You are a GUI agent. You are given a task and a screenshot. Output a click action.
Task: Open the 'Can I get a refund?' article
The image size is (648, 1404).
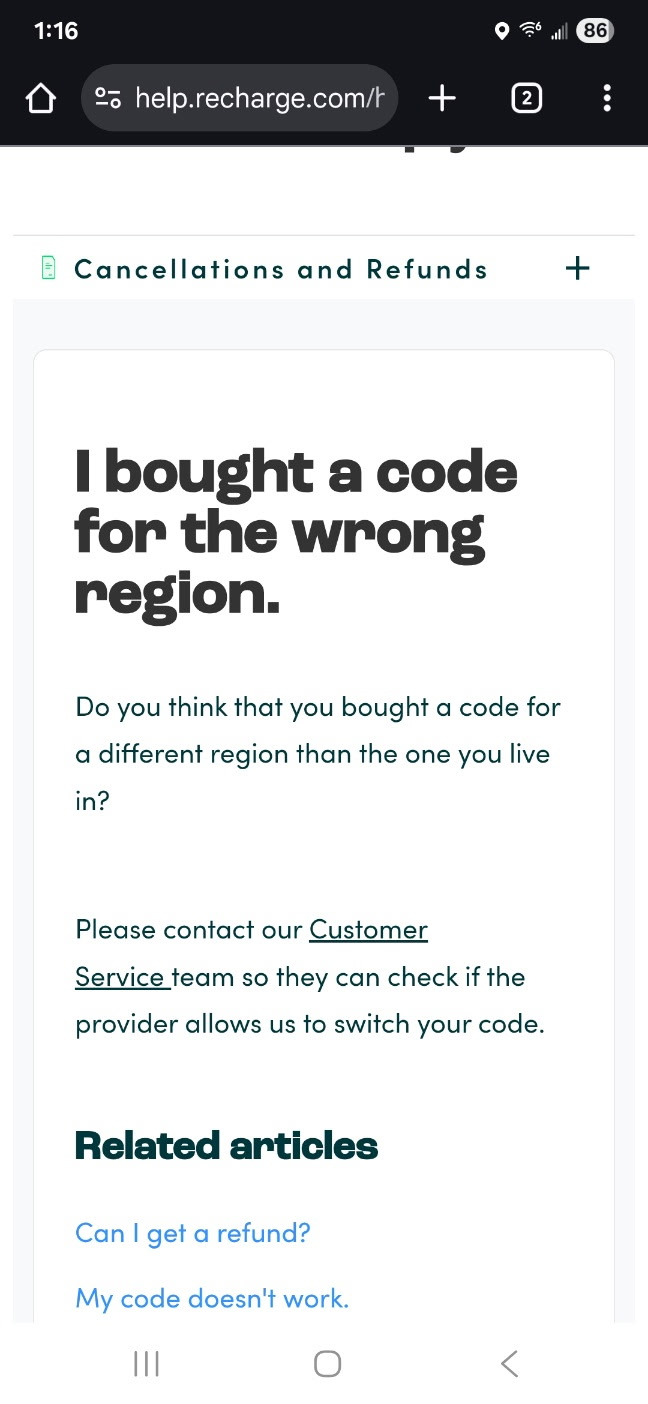[193, 1233]
